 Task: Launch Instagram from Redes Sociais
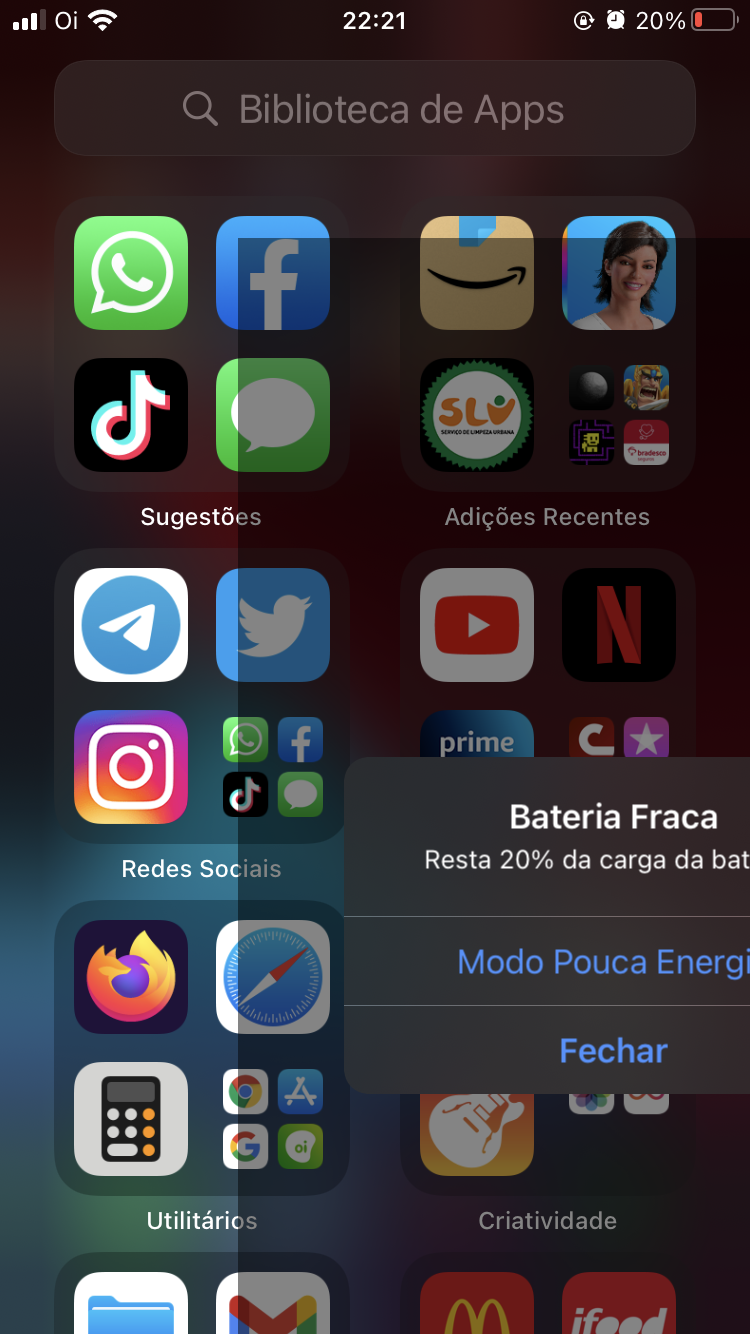(131, 767)
